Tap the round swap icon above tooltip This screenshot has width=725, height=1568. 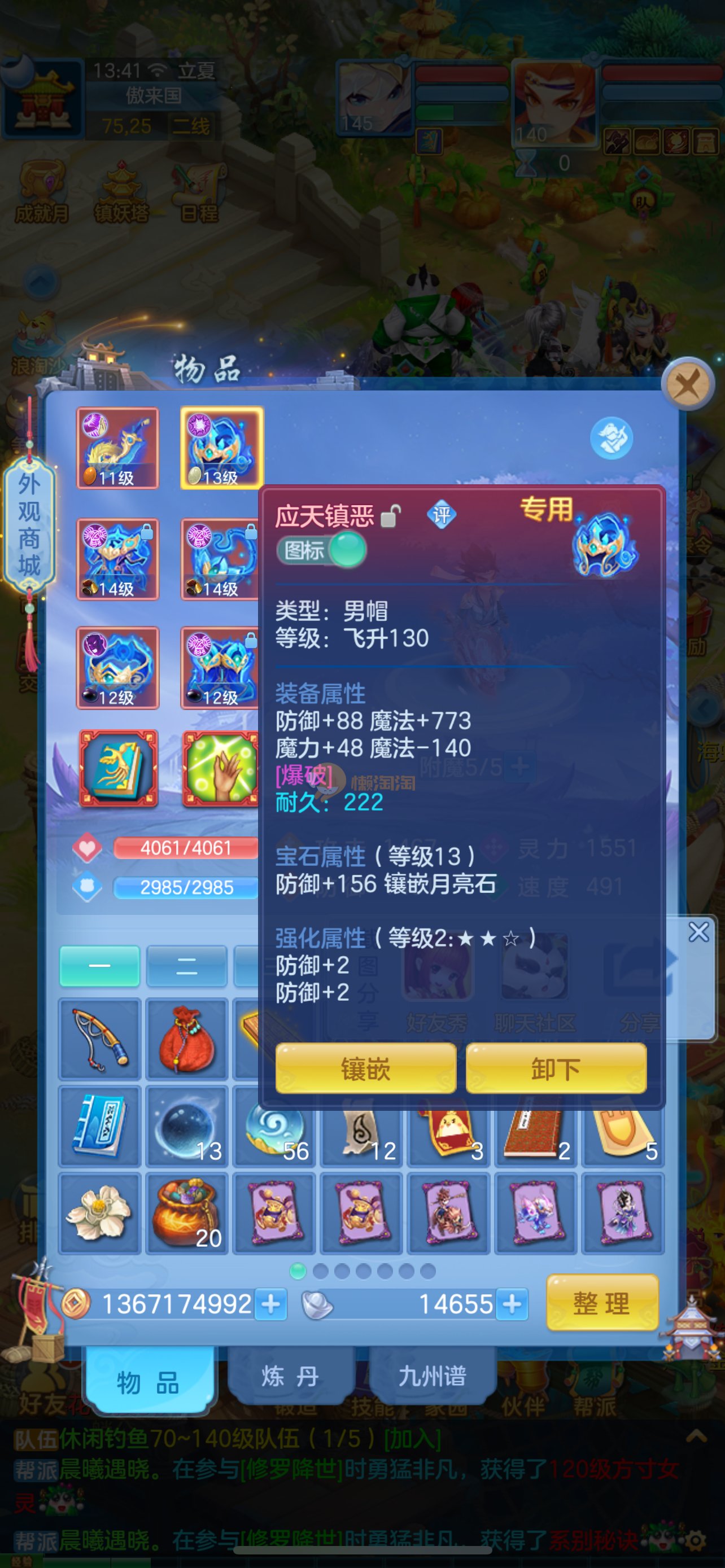coord(611,438)
